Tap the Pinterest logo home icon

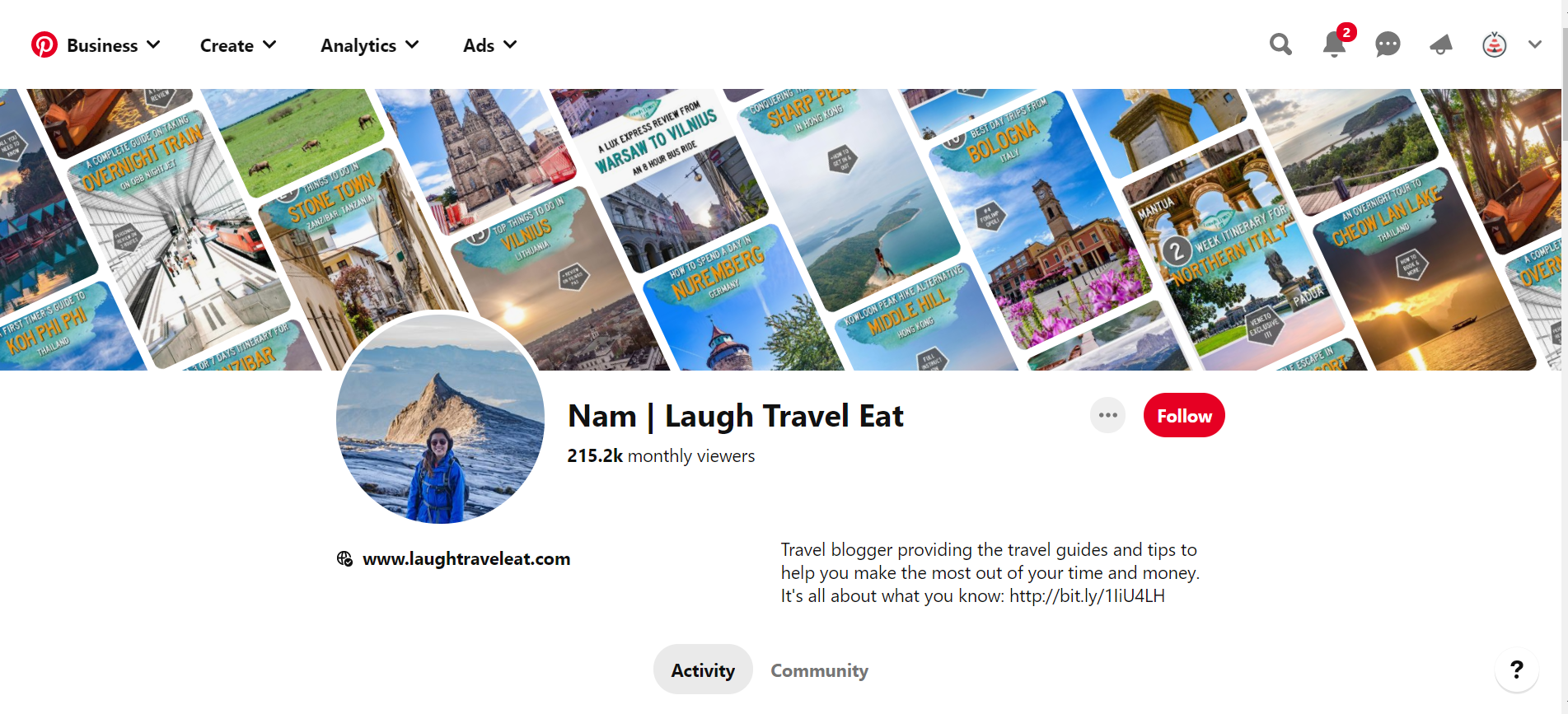click(x=44, y=44)
